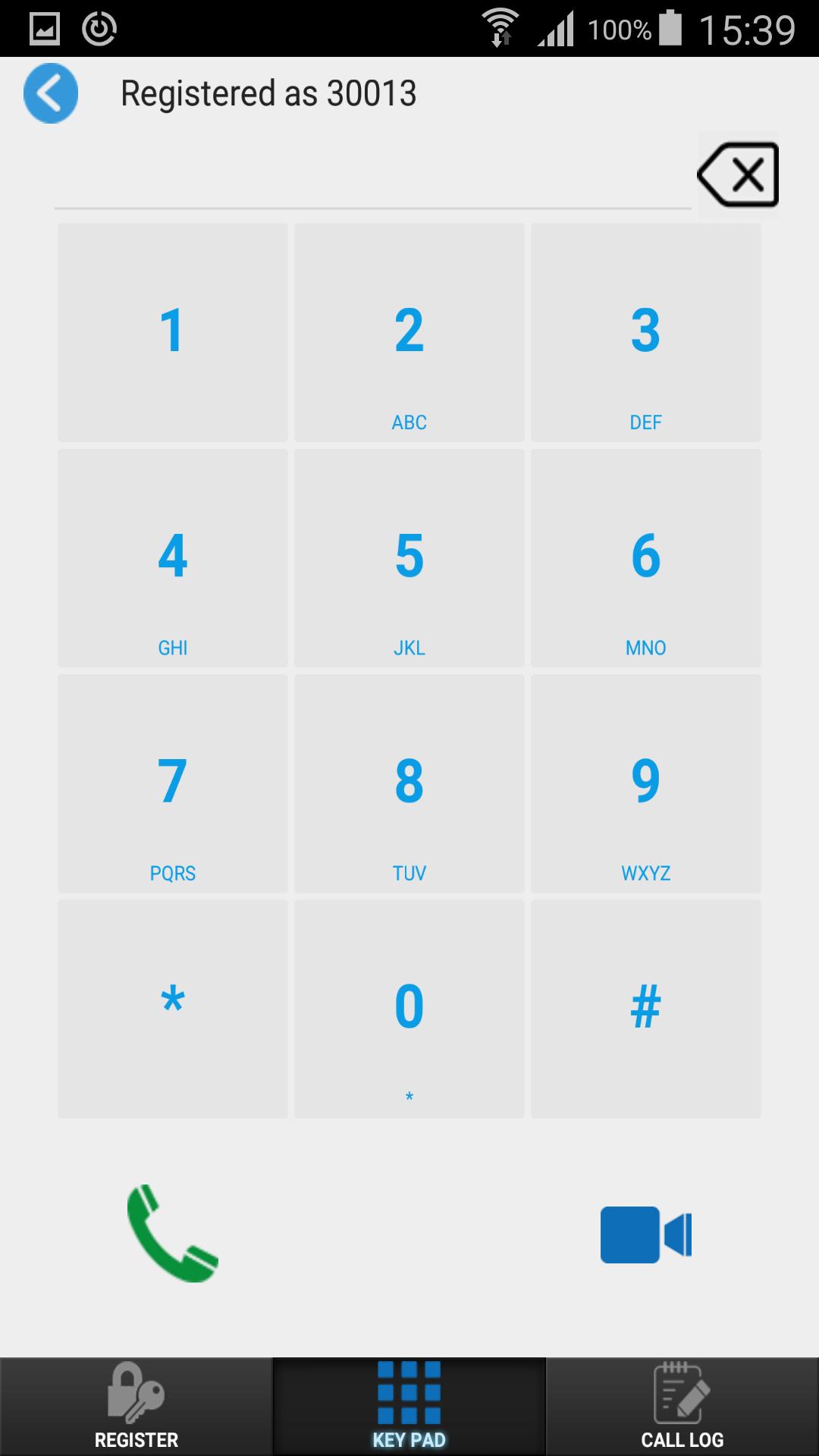This screenshot has height=1456, width=819.
Task: Open the Call Log tab
Action: click(x=682, y=1407)
